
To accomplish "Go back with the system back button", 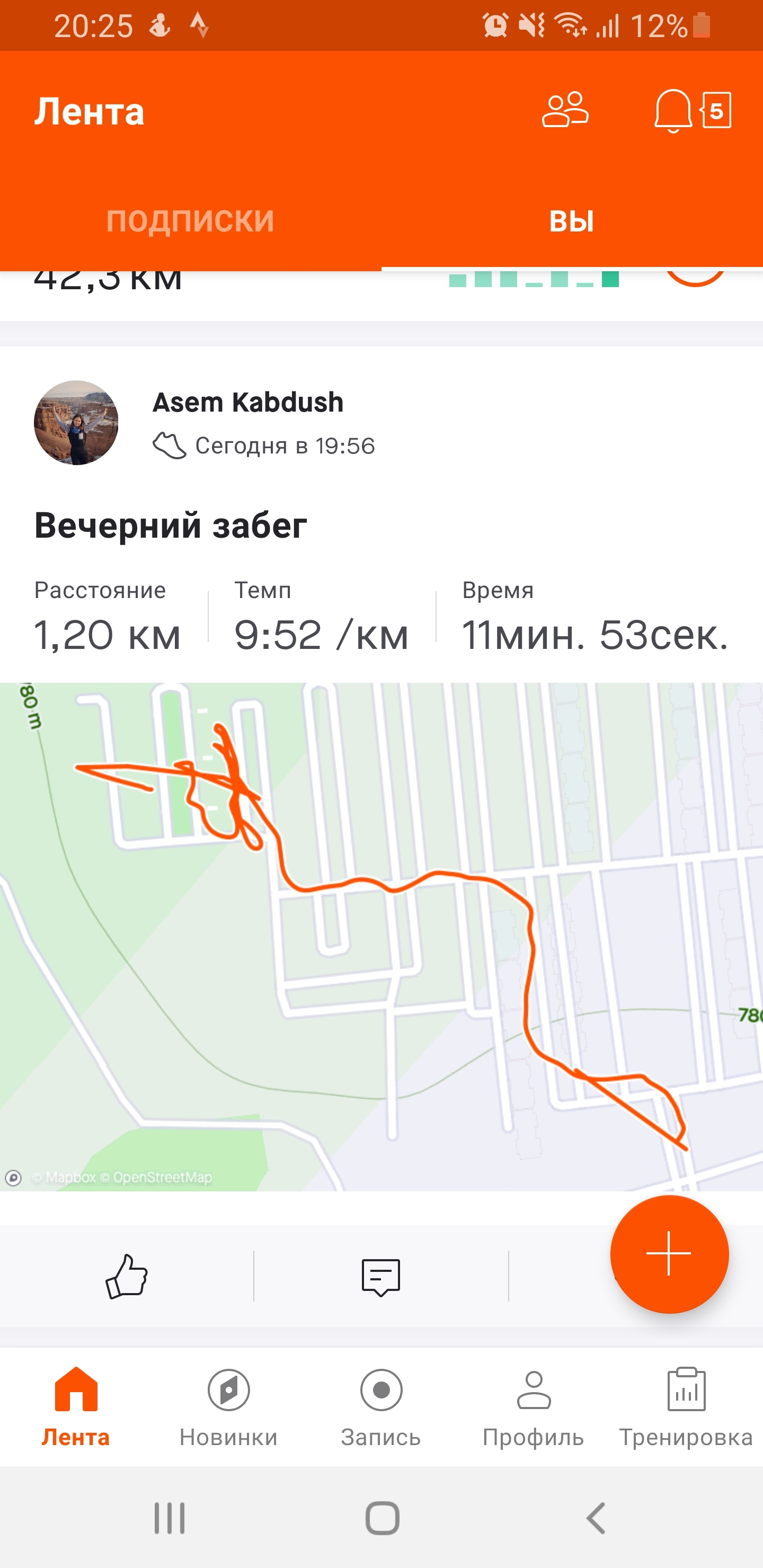I will pyautogui.click(x=595, y=1518).
